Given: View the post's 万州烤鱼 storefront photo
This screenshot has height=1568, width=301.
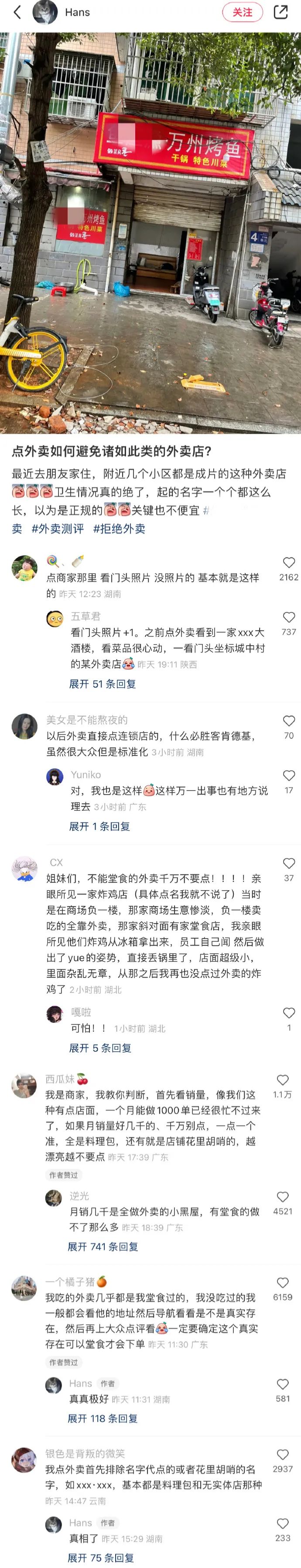Looking at the screenshot, I should [x=150, y=232].
